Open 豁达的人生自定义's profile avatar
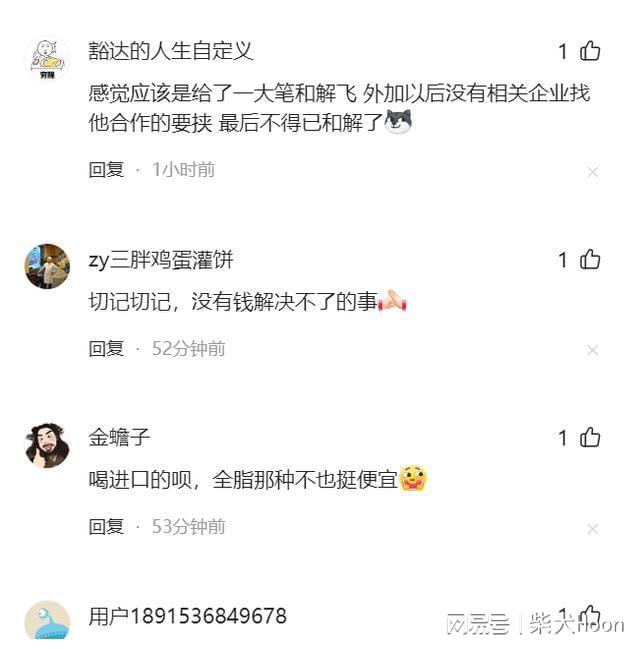The image size is (640, 649). [46, 59]
